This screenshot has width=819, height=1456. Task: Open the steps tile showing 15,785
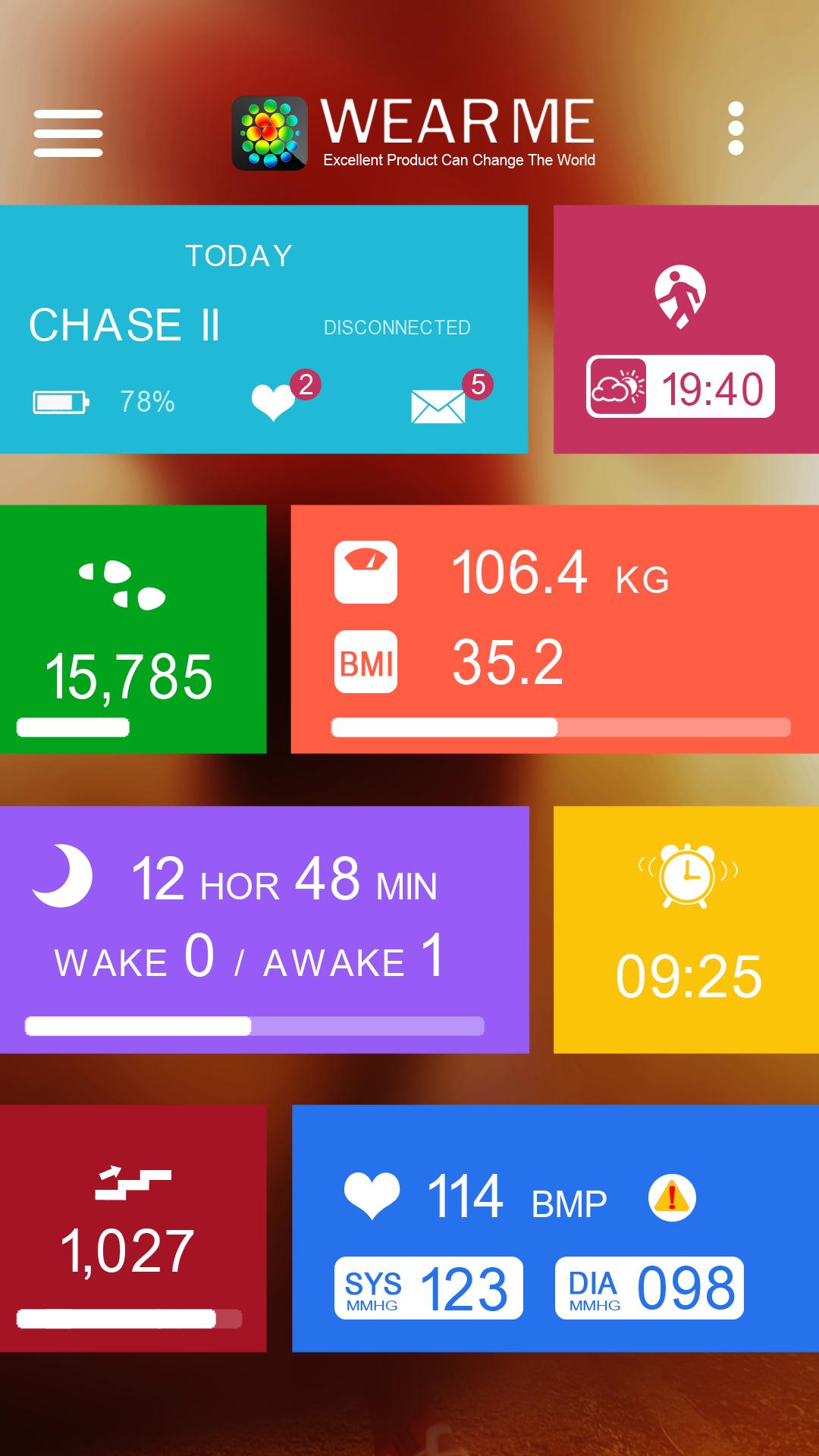pos(133,629)
